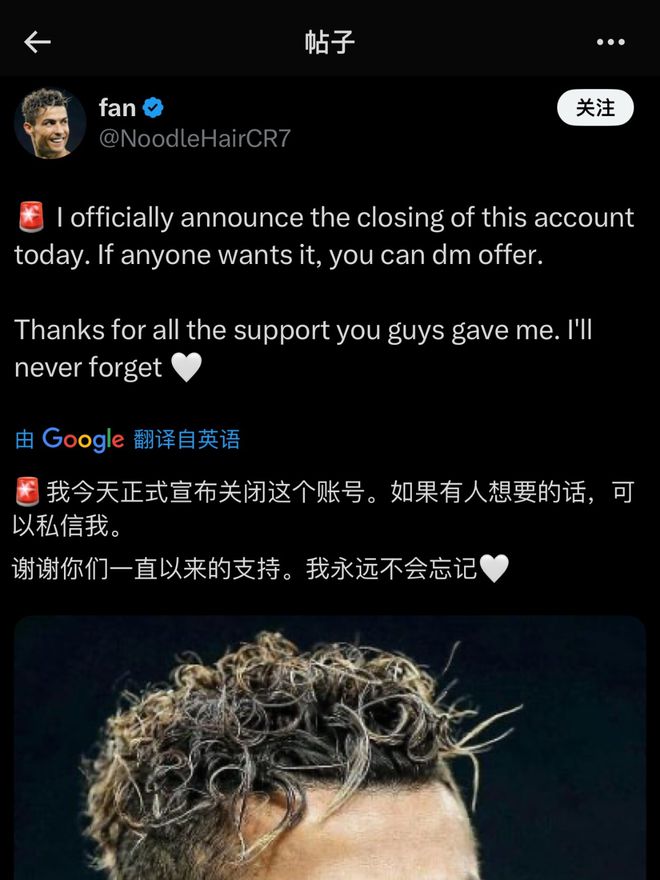
Task: Open the three-dot overflow menu
Action: point(610,42)
